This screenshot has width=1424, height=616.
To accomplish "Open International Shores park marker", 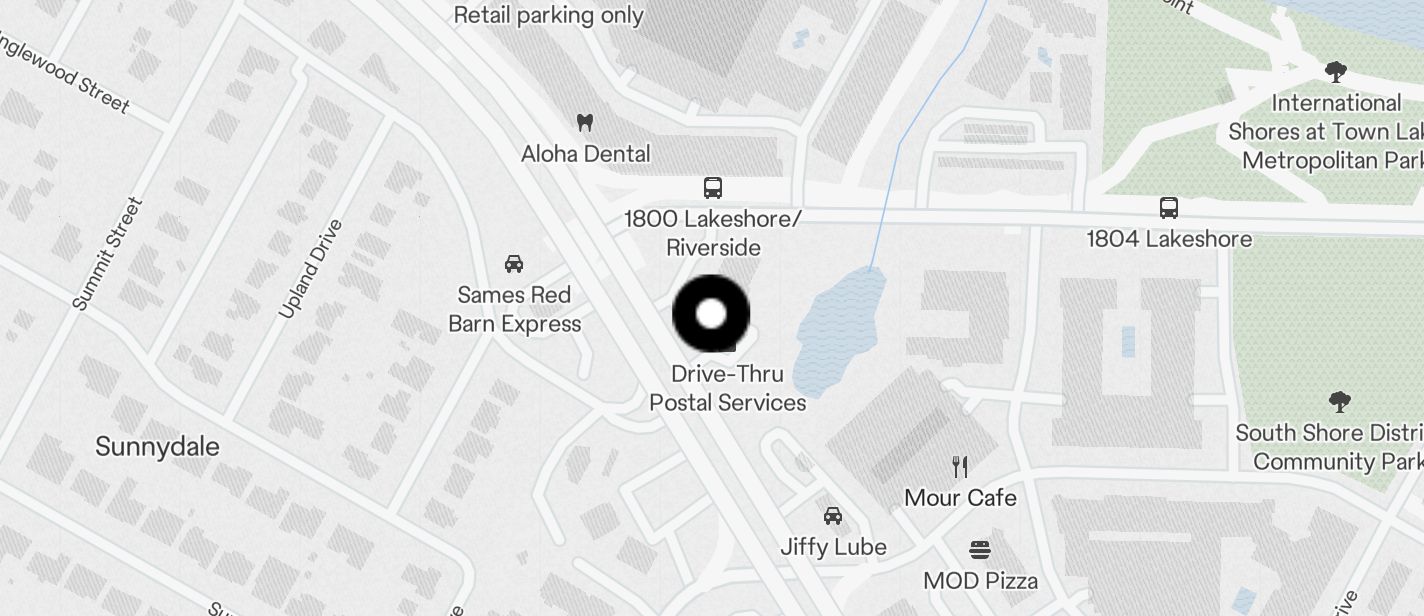I will 1335,72.
